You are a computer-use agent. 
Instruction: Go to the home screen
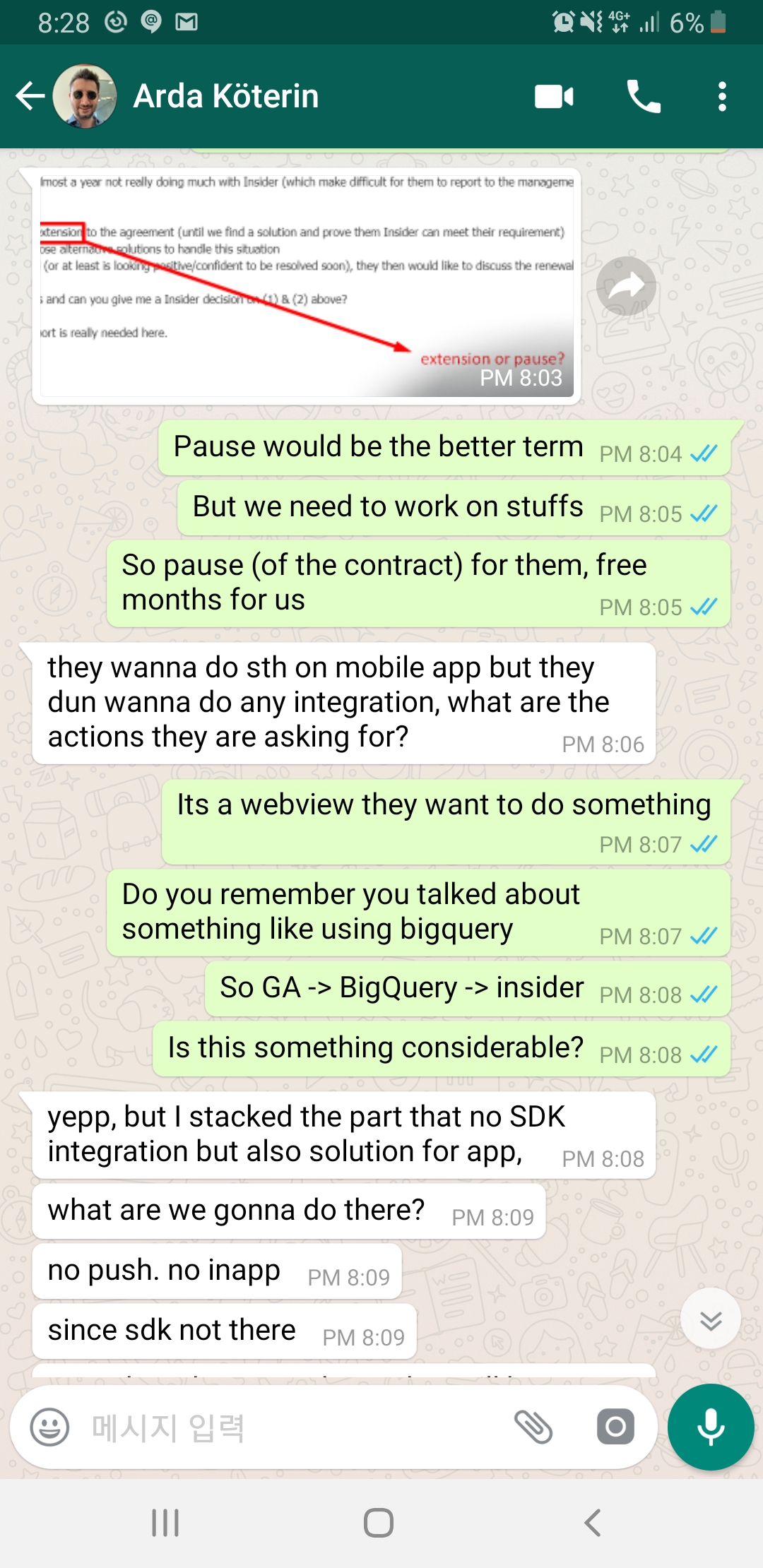[379, 1523]
